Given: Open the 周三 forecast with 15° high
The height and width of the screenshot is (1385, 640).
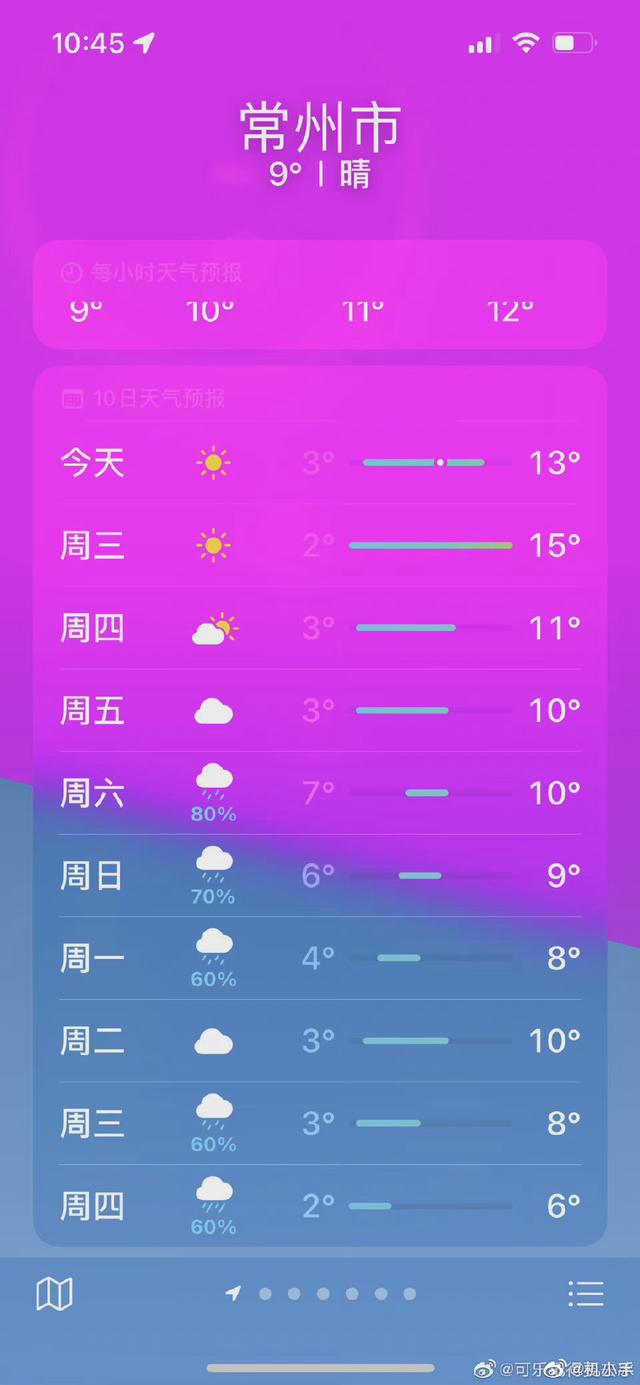Looking at the screenshot, I should [x=320, y=545].
